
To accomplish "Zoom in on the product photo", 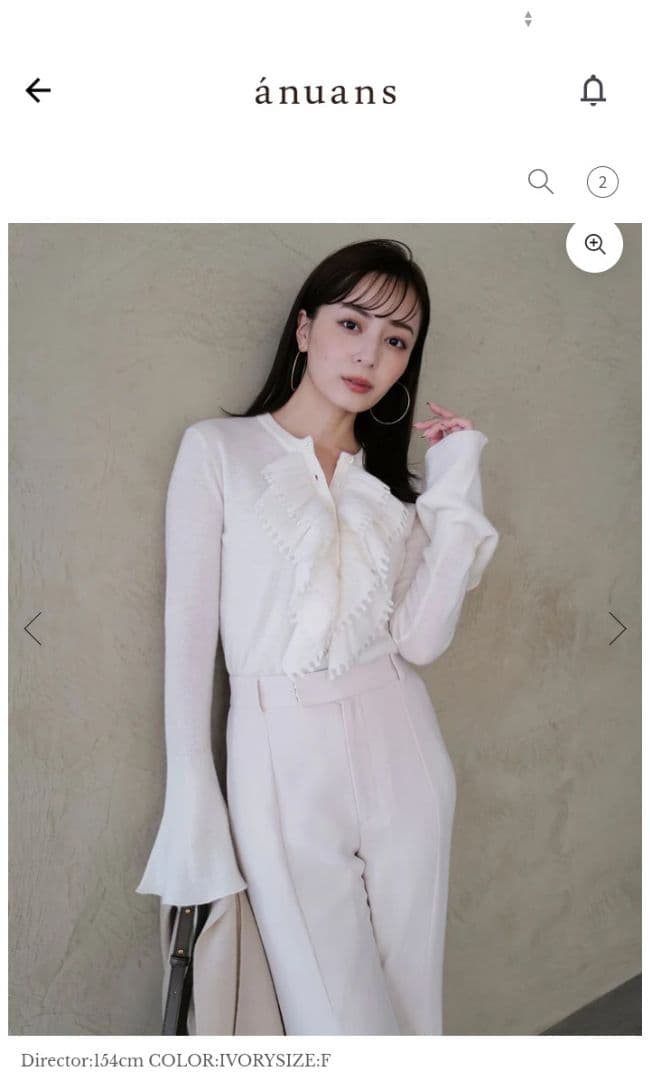I will tap(595, 245).
